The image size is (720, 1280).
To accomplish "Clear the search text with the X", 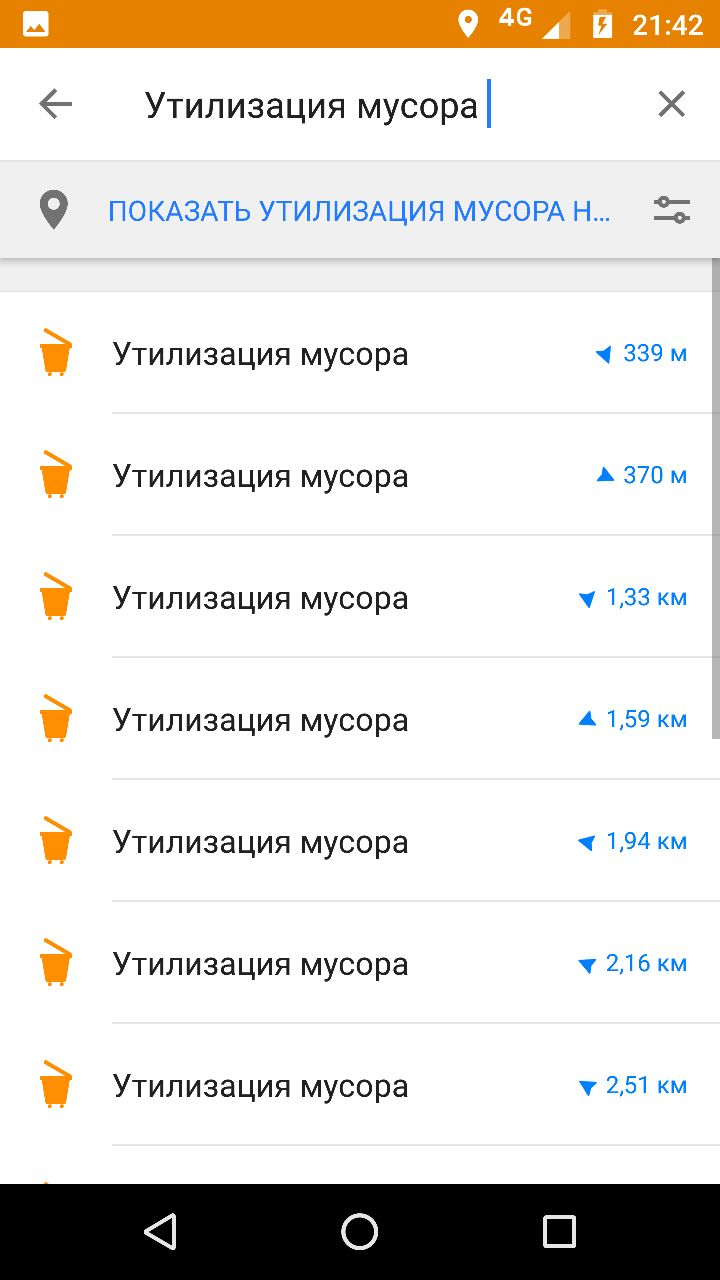I will (x=671, y=104).
